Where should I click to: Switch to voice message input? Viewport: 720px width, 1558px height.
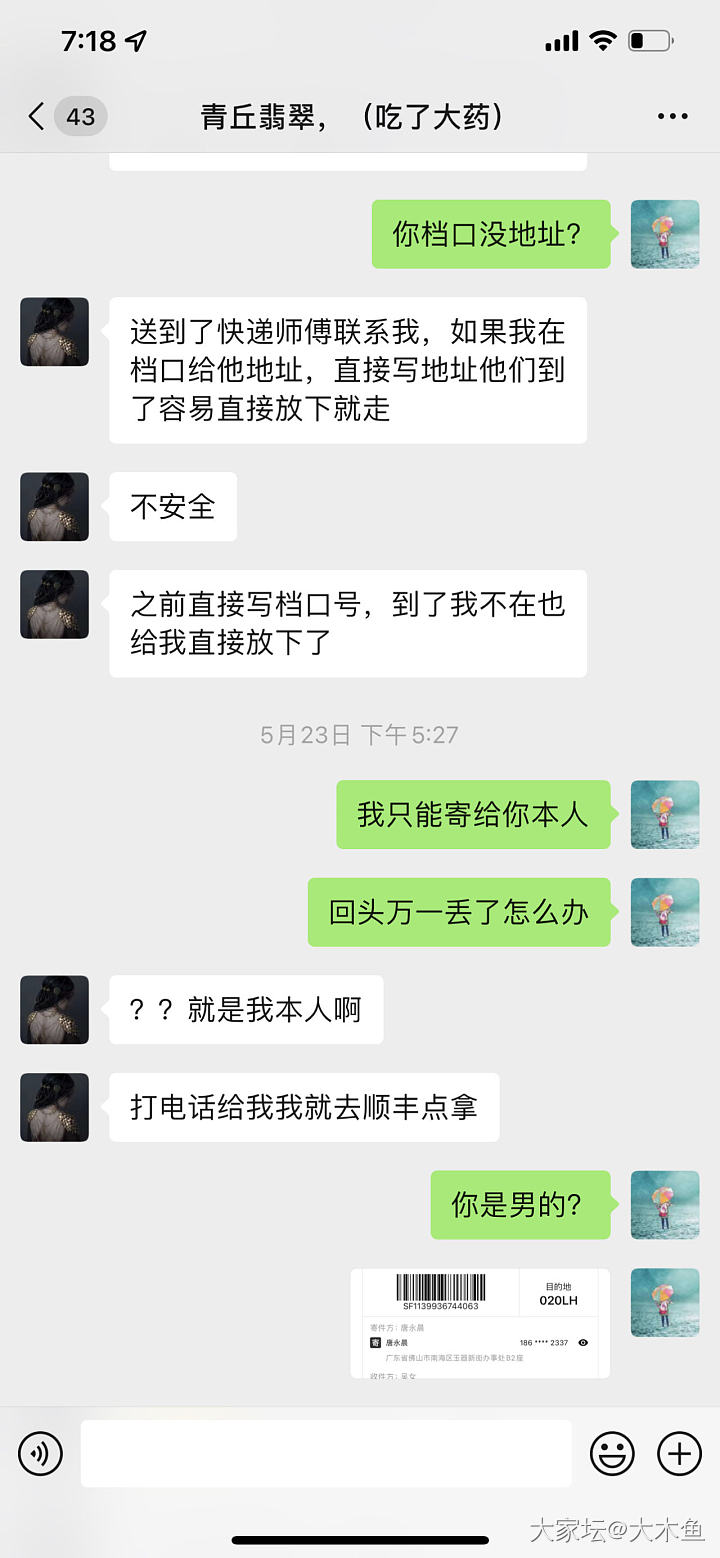coord(40,1453)
